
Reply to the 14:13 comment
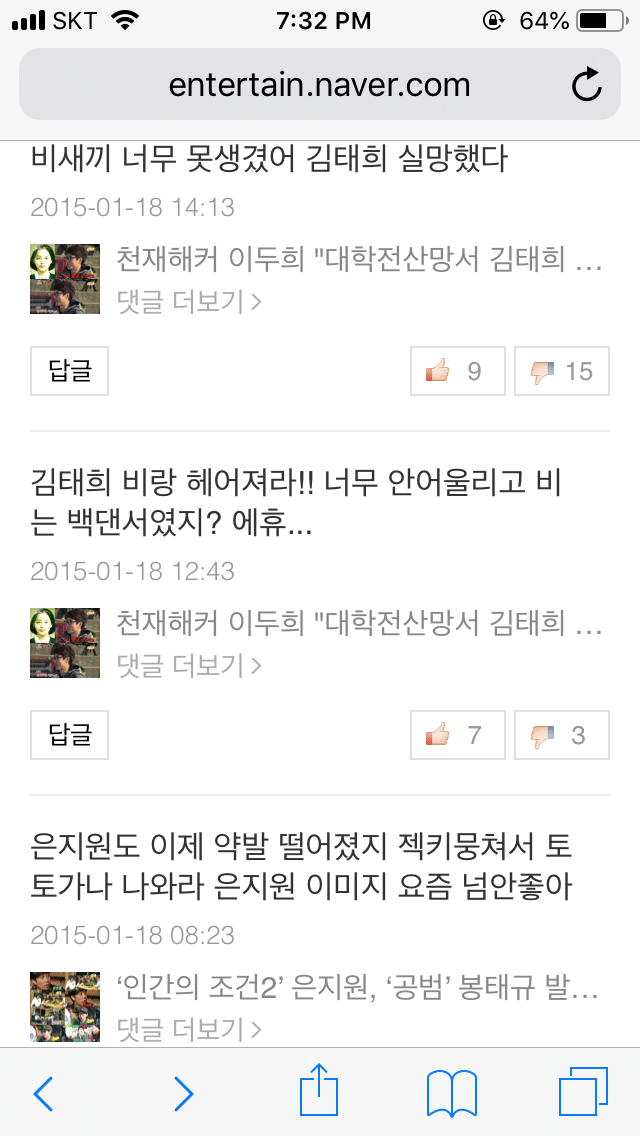coord(70,371)
